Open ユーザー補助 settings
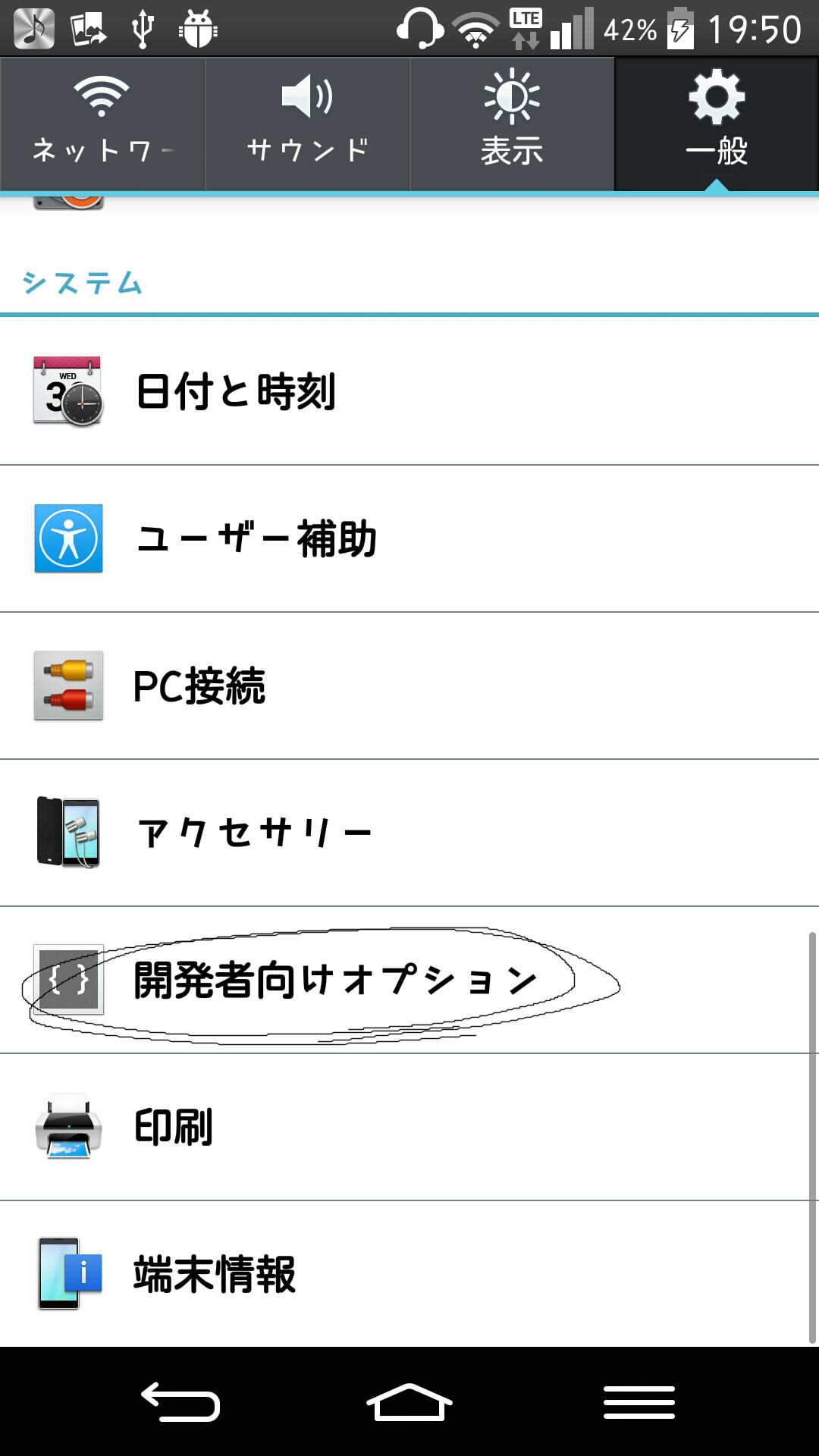 [409, 538]
